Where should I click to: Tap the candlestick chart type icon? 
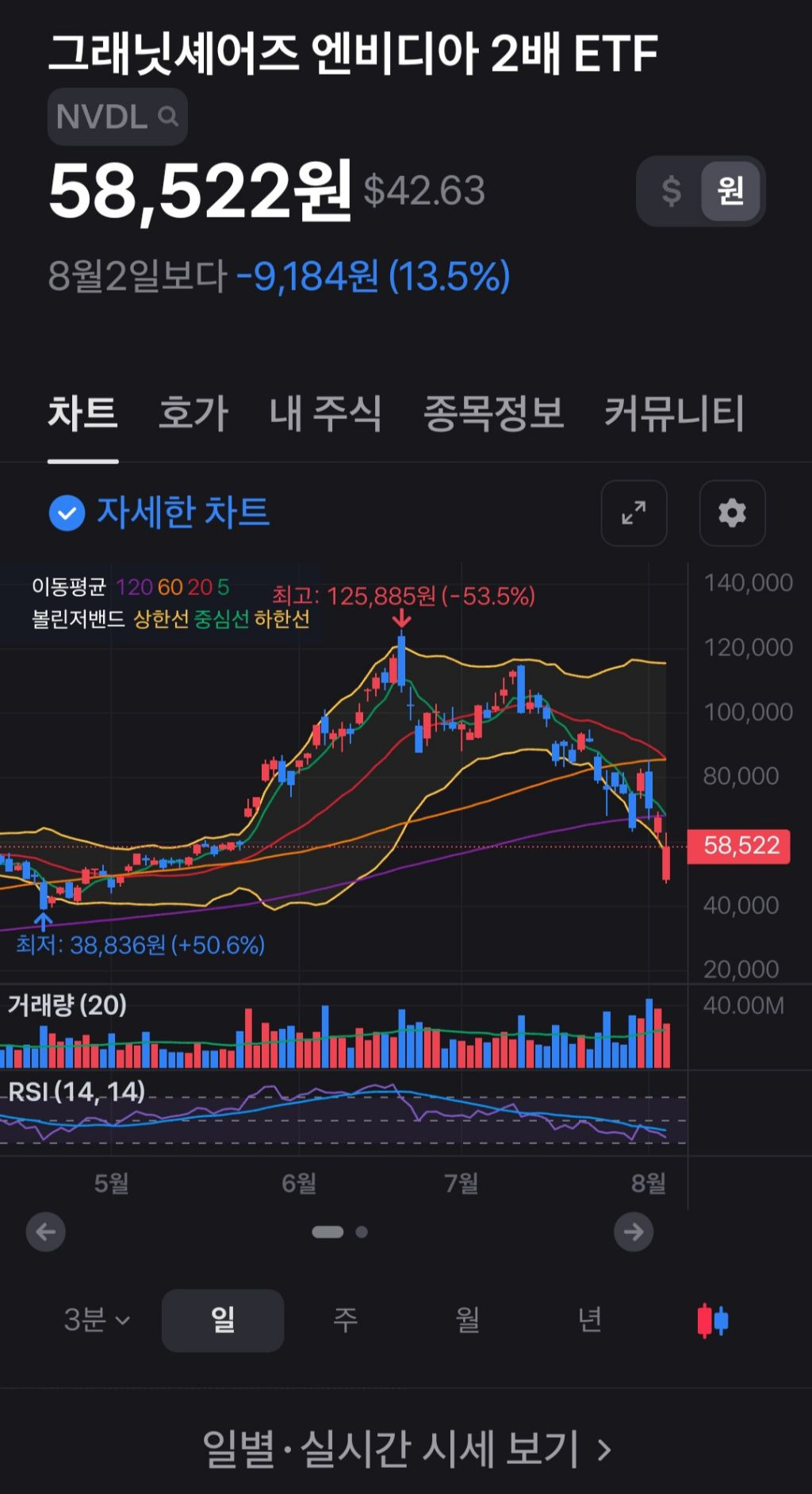click(712, 1320)
